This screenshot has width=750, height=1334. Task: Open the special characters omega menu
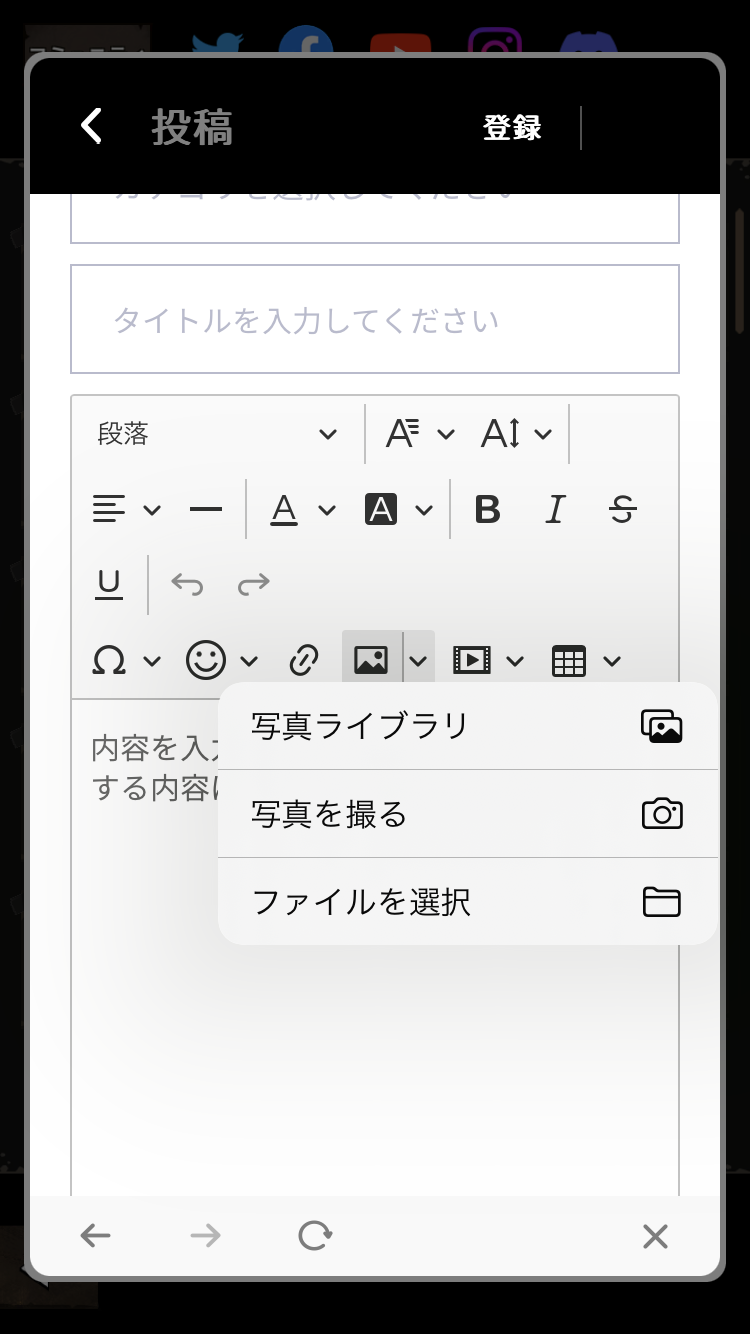tap(110, 660)
